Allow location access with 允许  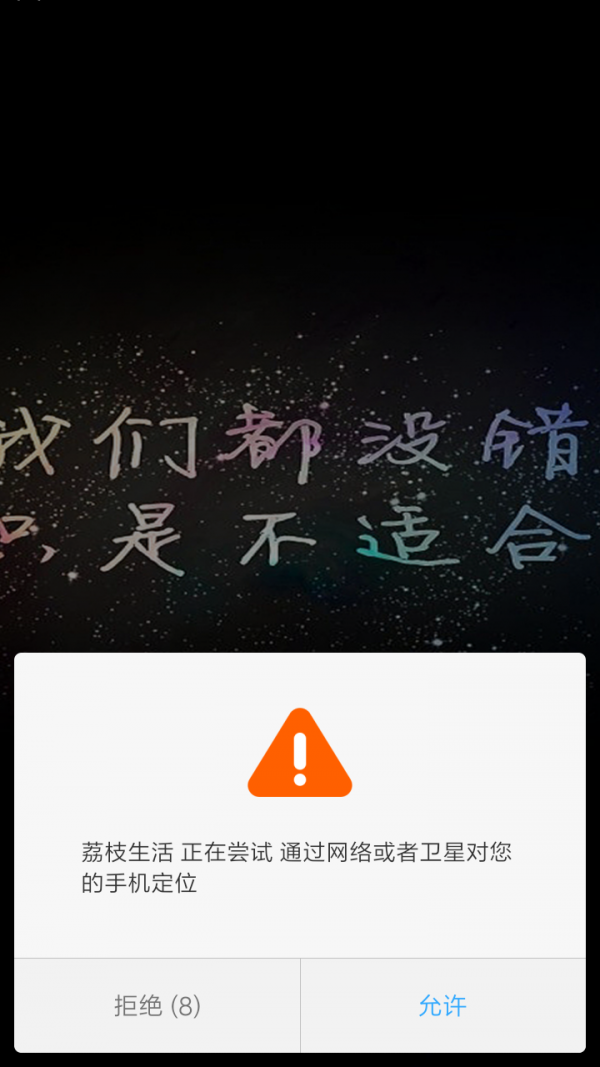tap(442, 1005)
